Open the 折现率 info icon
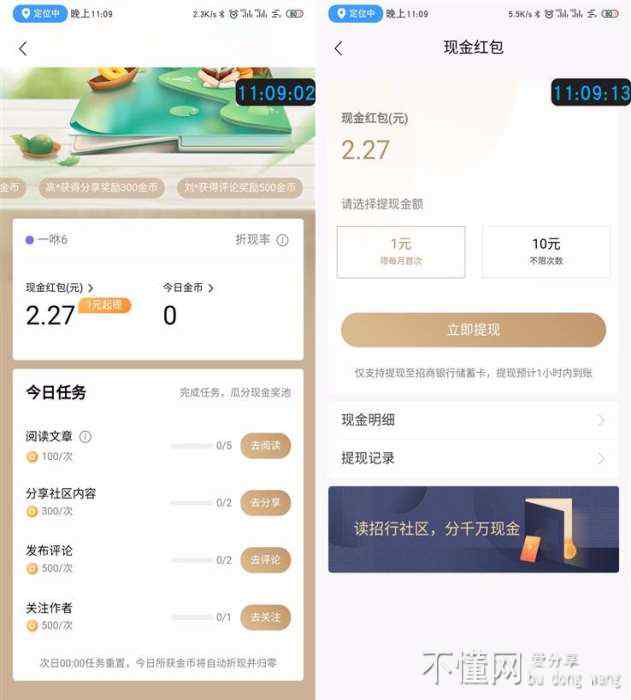This screenshot has width=631, height=700. [x=283, y=240]
